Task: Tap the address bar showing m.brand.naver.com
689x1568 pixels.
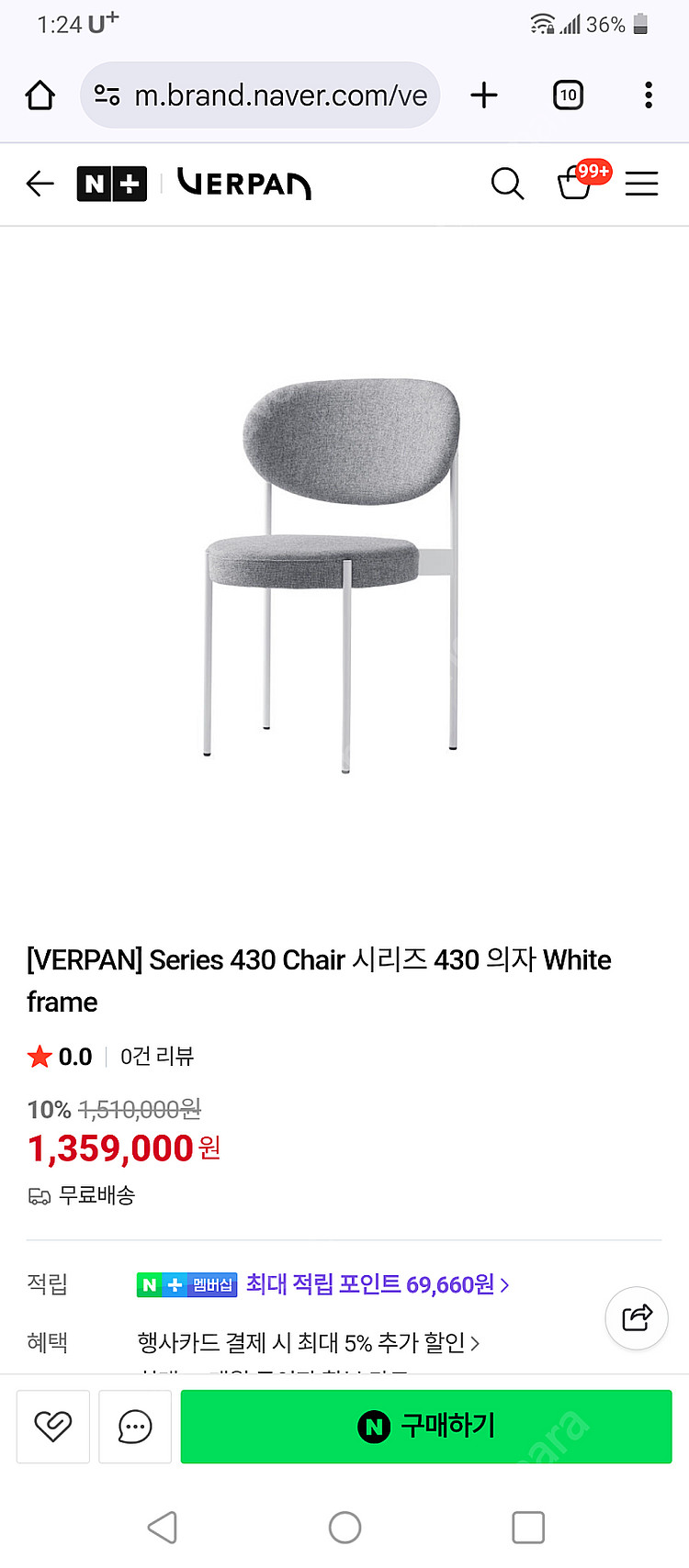Action: (x=260, y=95)
